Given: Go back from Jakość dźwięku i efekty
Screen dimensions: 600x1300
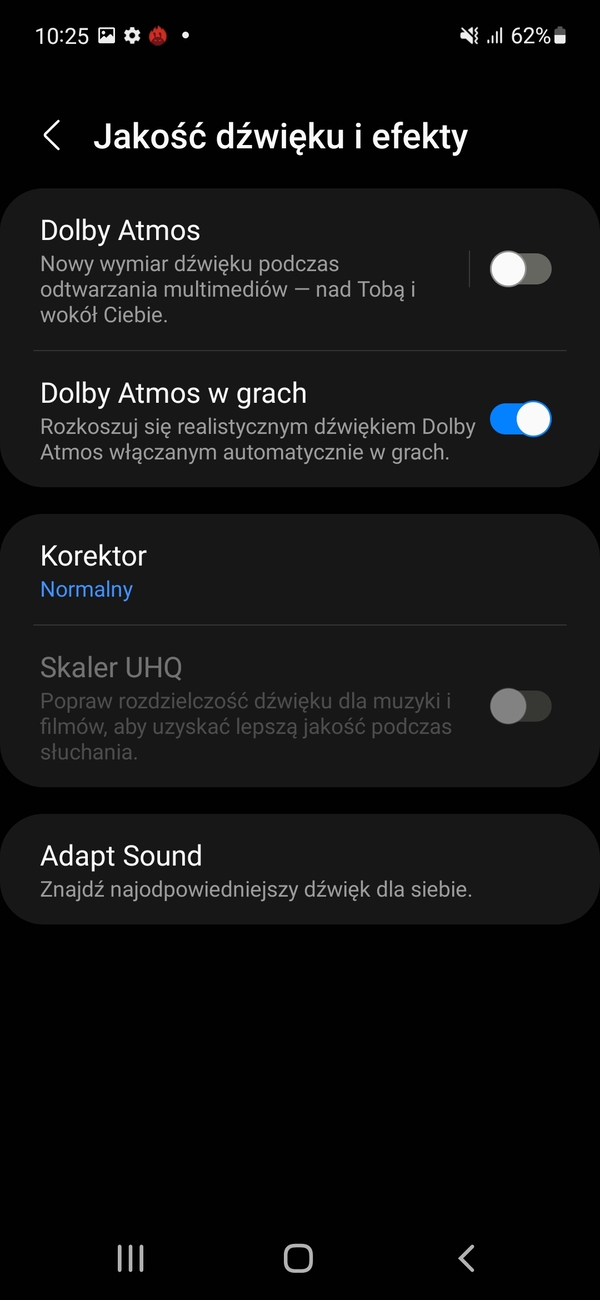Looking at the screenshot, I should coord(52,136).
